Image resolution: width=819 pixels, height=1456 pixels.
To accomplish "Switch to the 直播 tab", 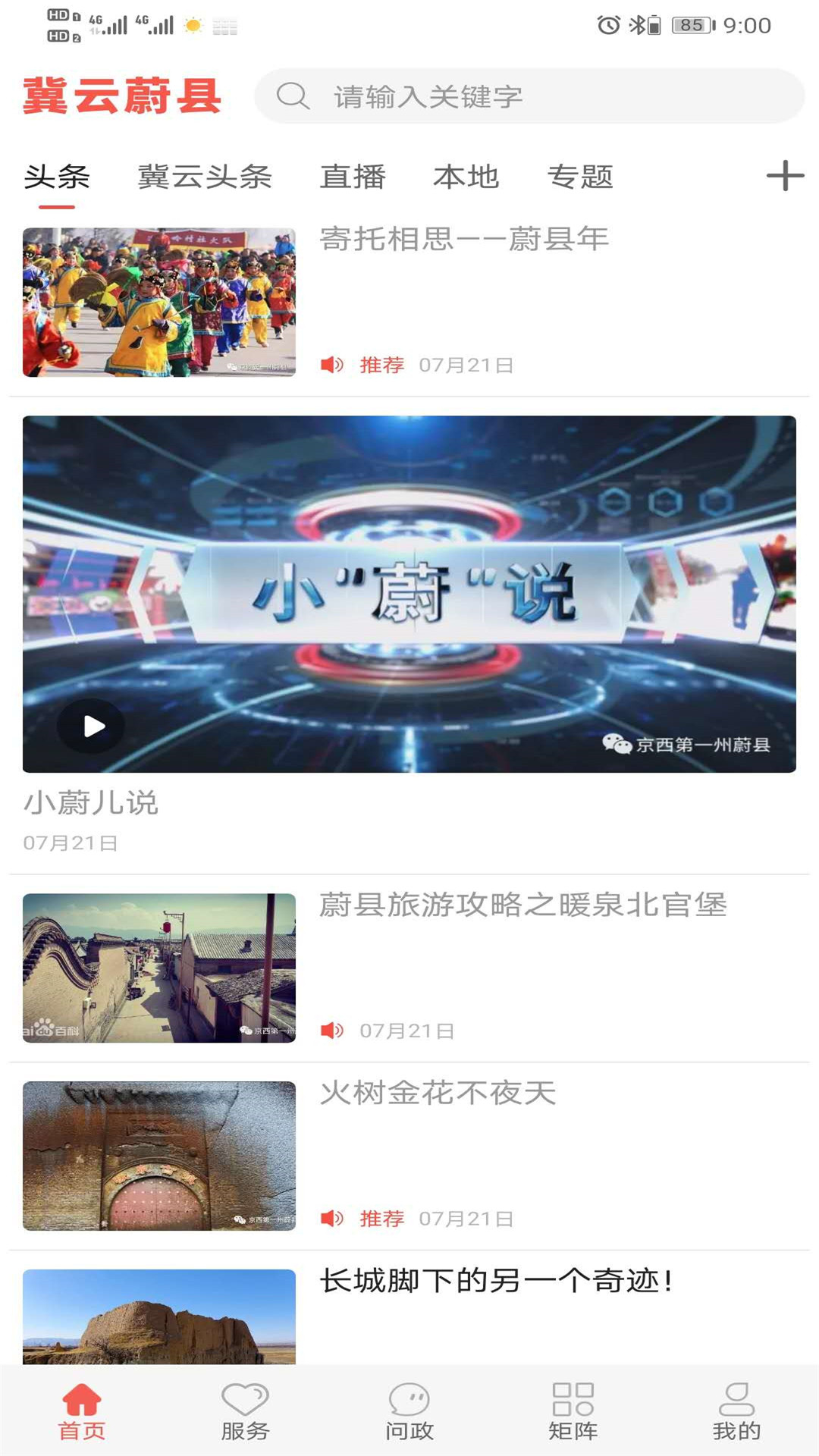I will [353, 177].
